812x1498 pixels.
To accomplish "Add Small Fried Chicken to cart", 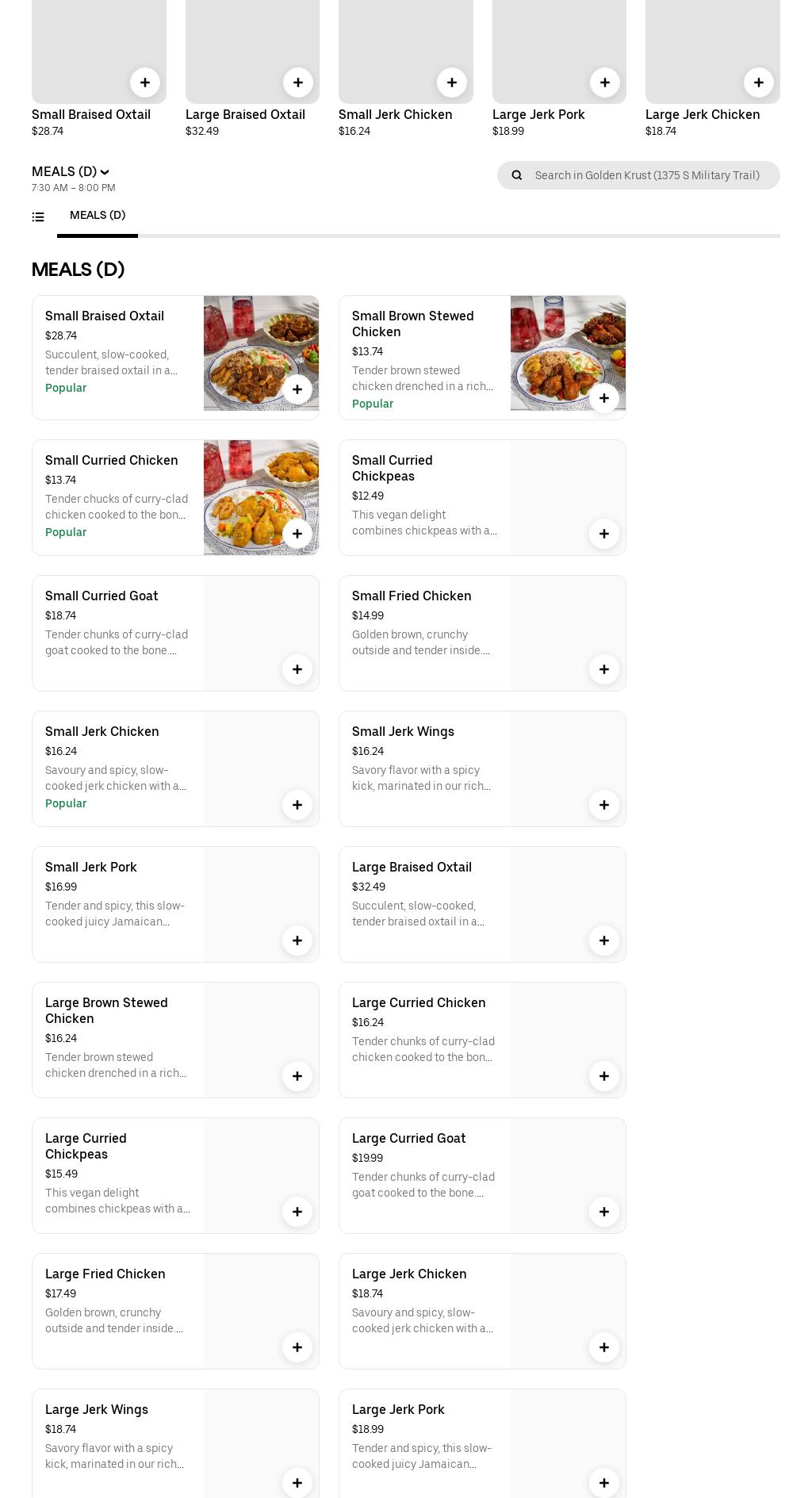I will tap(604, 669).
